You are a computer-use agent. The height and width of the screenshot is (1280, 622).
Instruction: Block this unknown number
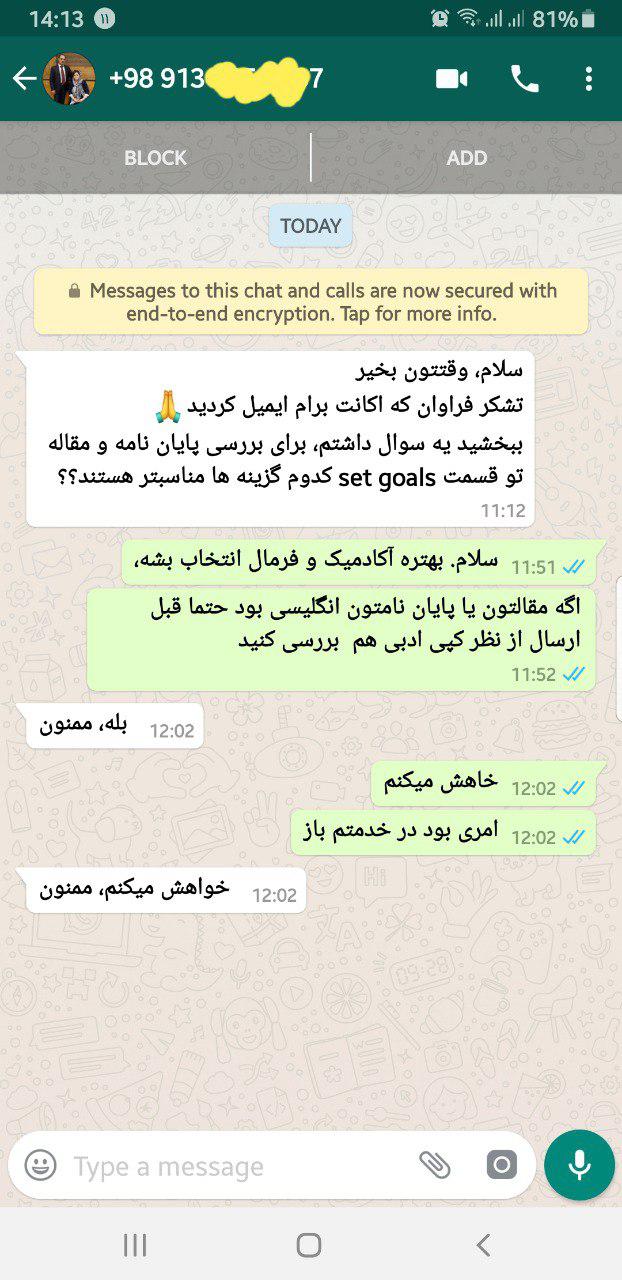pos(155,158)
